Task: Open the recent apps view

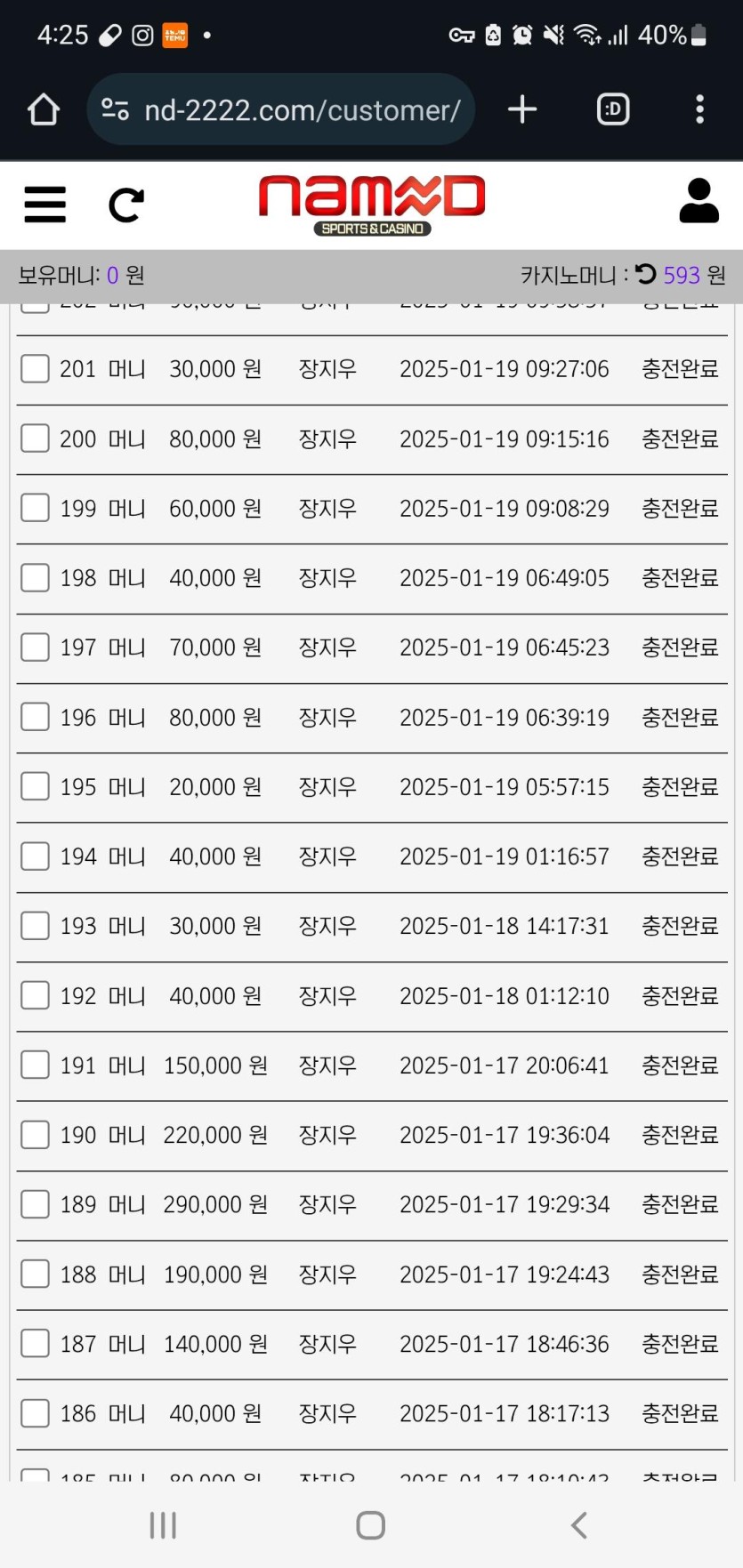Action: point(163,1525)
